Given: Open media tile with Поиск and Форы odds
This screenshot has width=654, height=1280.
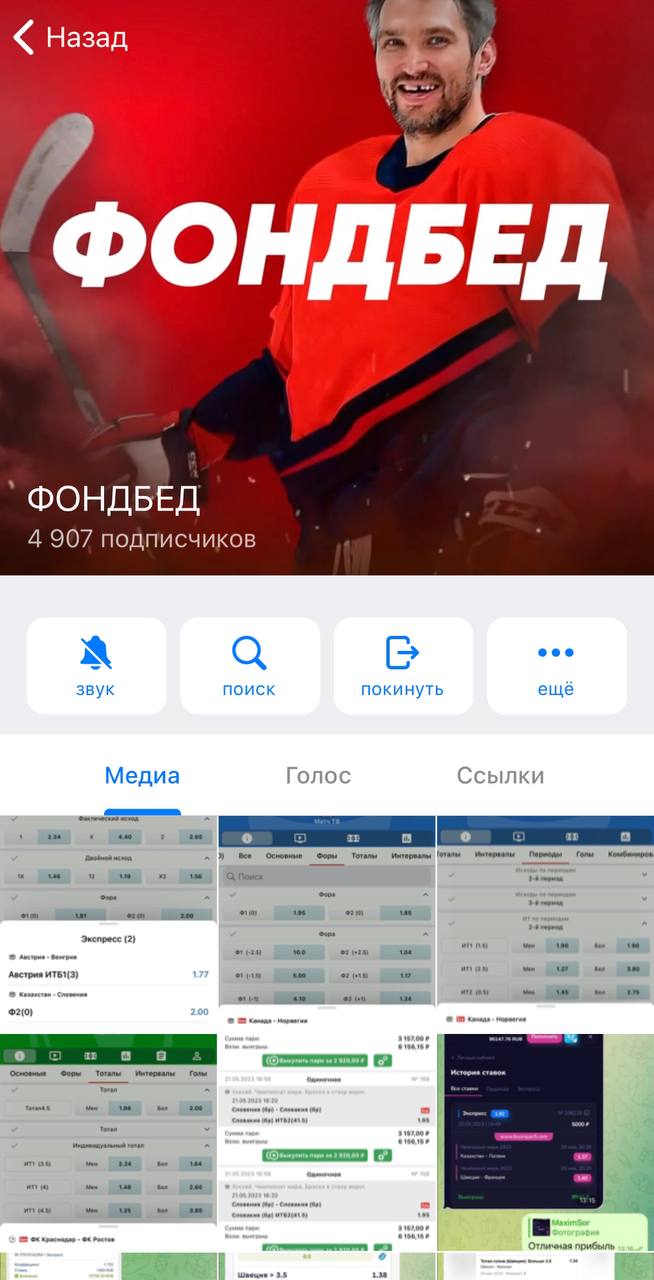Looking at the screenshot, I should click(x=327, y=924).
